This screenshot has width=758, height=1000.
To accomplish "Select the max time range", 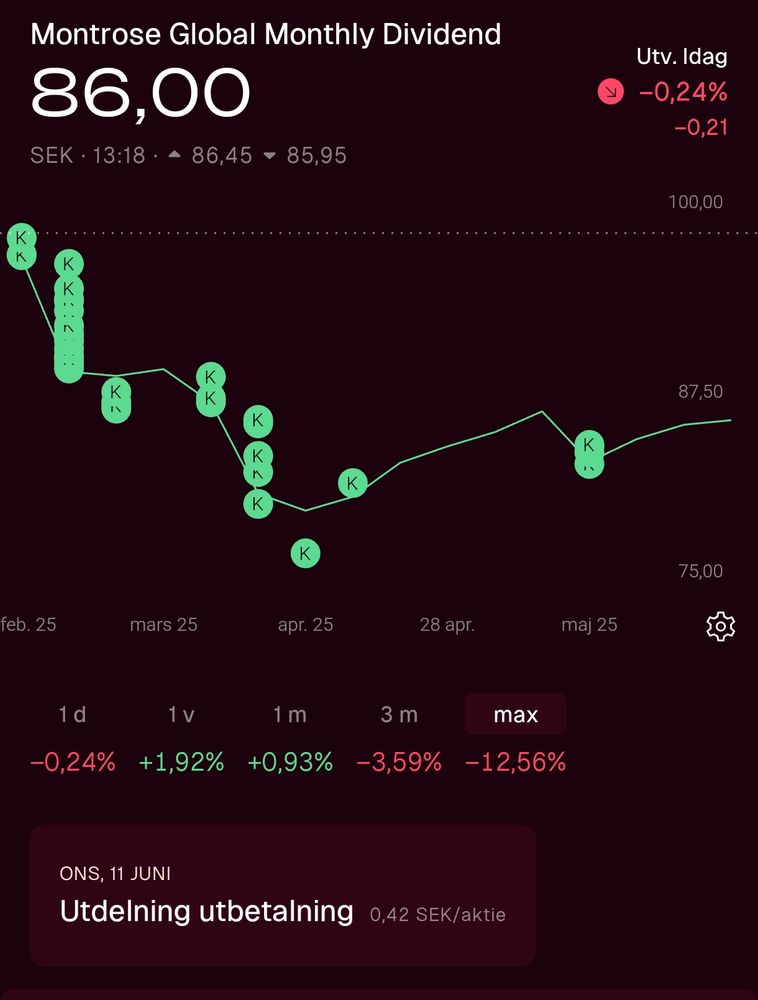I will tap(516, 714).
